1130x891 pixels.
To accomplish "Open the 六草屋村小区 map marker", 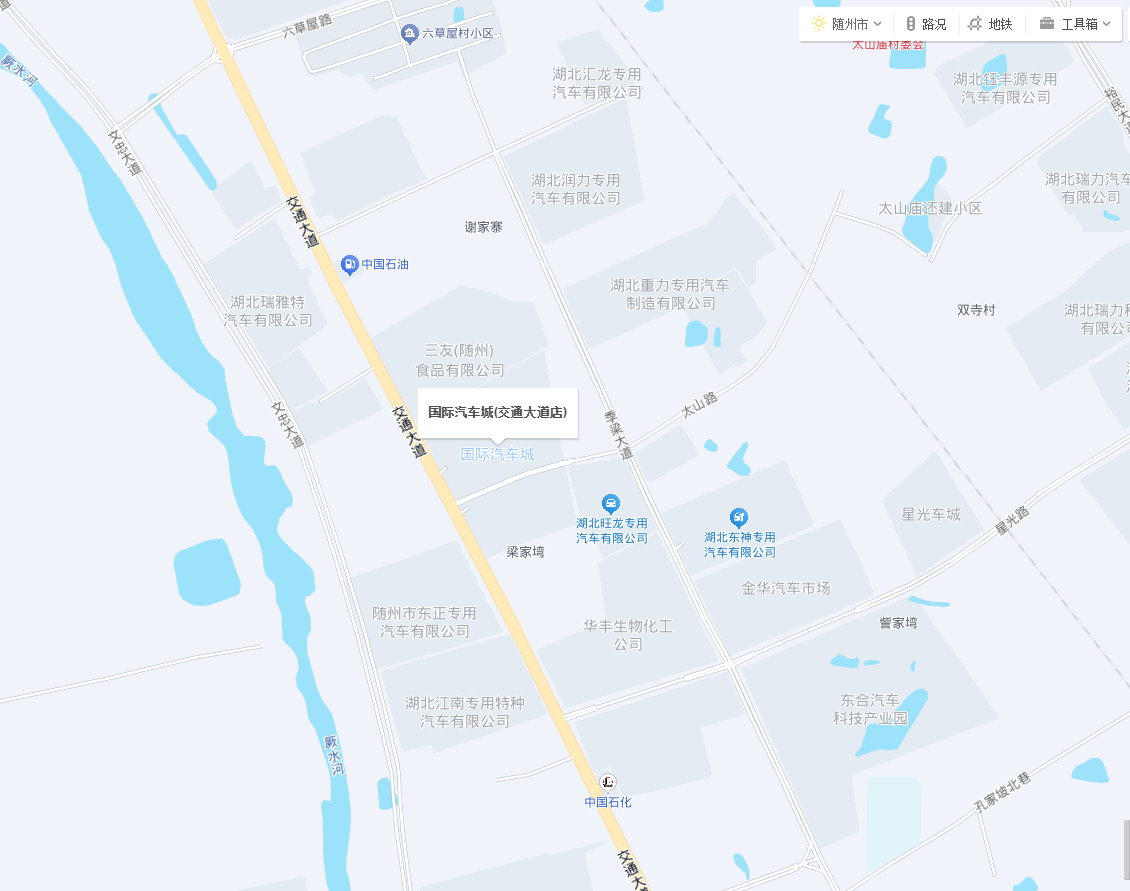I will point(410,34).
